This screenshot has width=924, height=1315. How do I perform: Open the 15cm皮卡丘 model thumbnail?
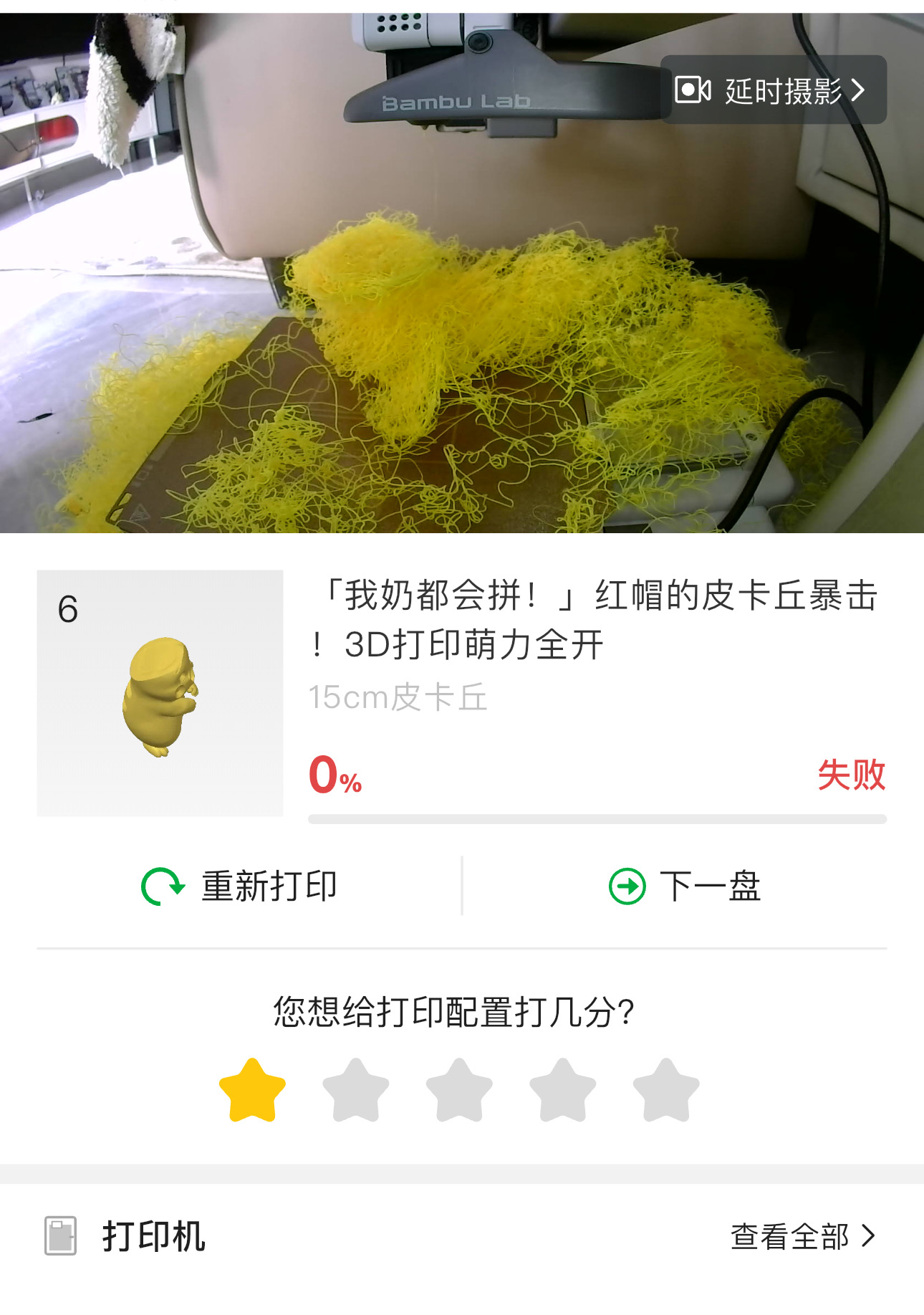click(160, 693)
